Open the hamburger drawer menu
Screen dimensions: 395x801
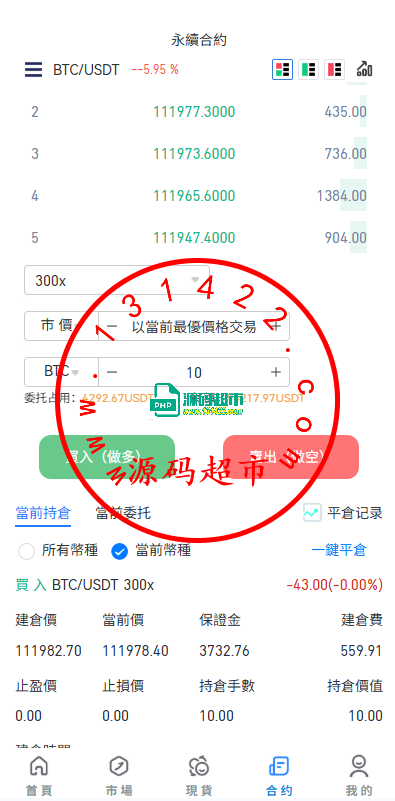click(33, 69)
